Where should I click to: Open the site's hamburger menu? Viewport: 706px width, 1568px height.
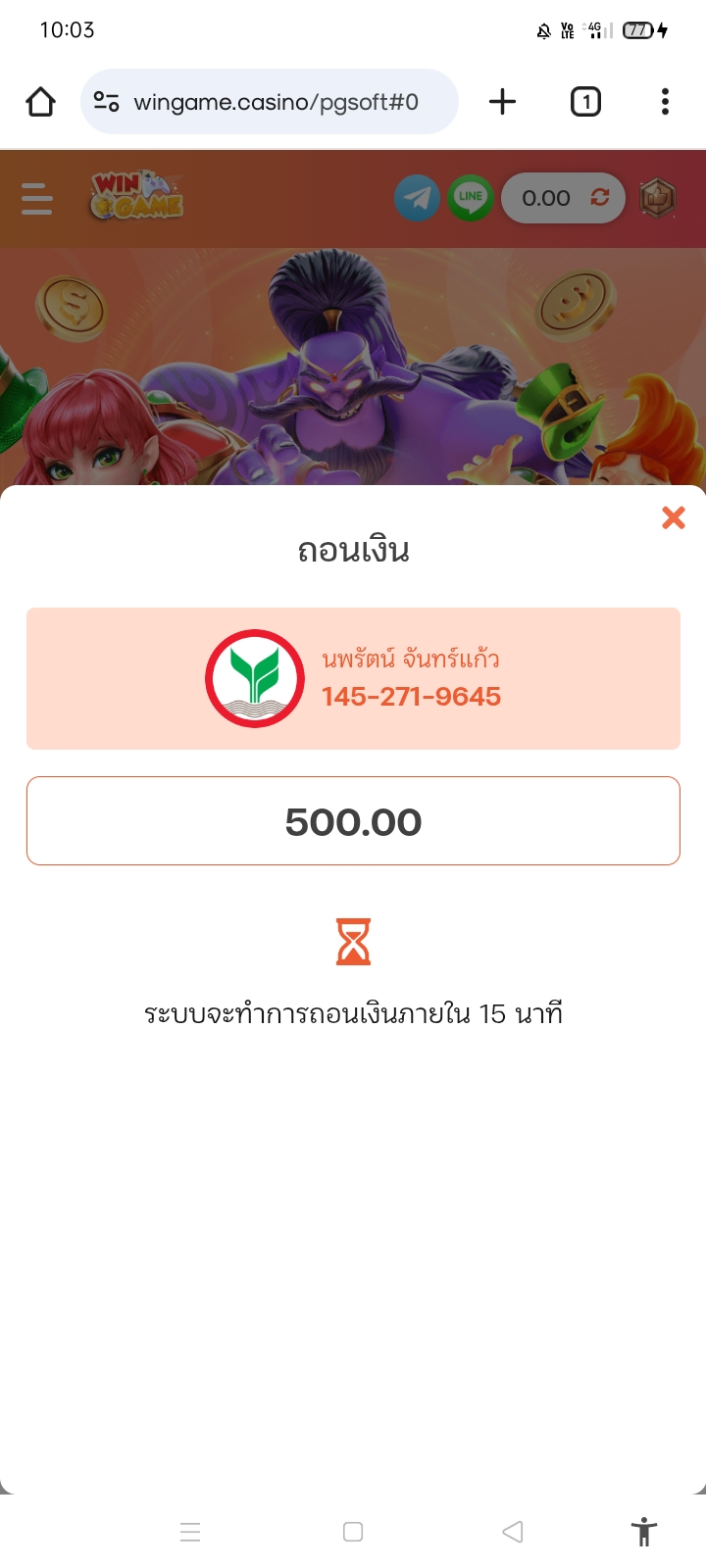coord(37,198)
